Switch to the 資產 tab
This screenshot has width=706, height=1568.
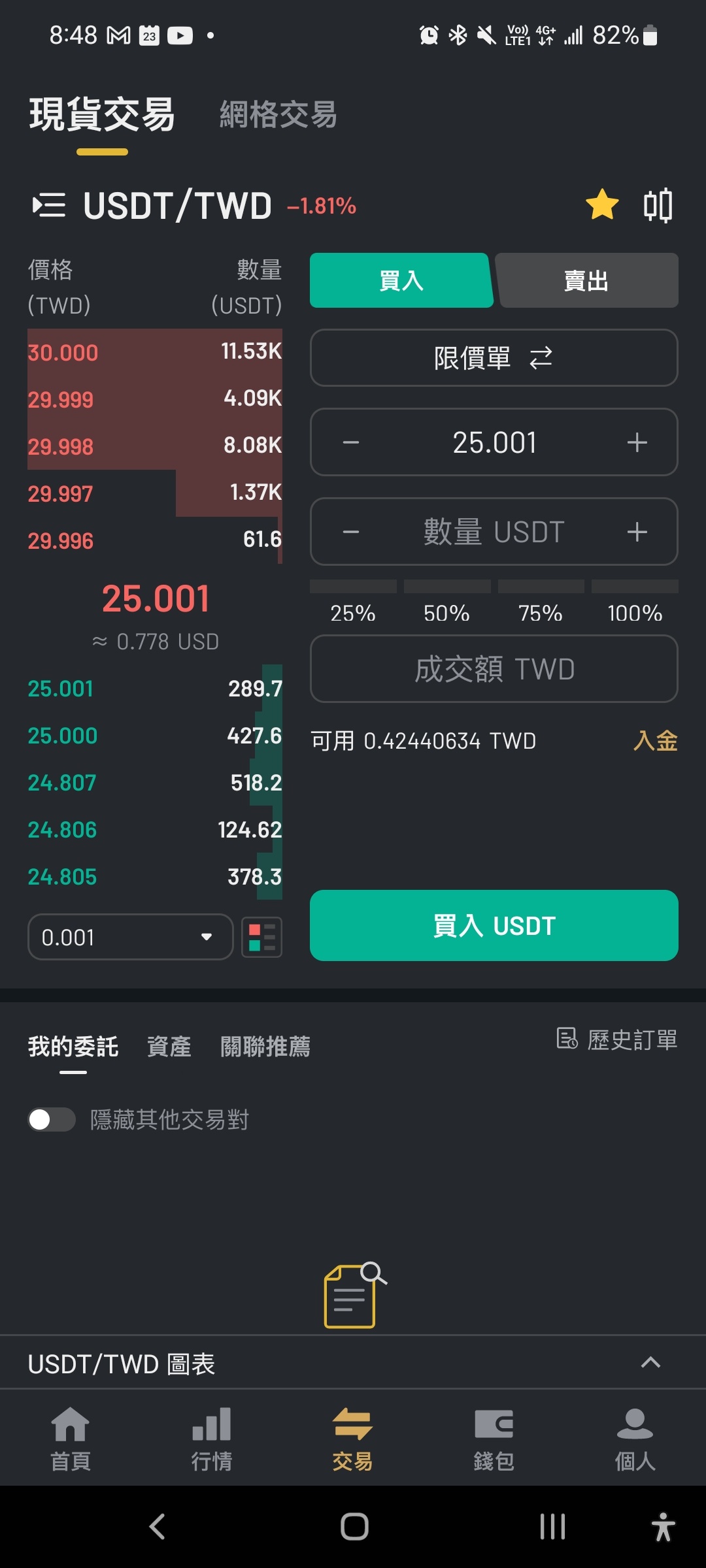coord(169,1047)
